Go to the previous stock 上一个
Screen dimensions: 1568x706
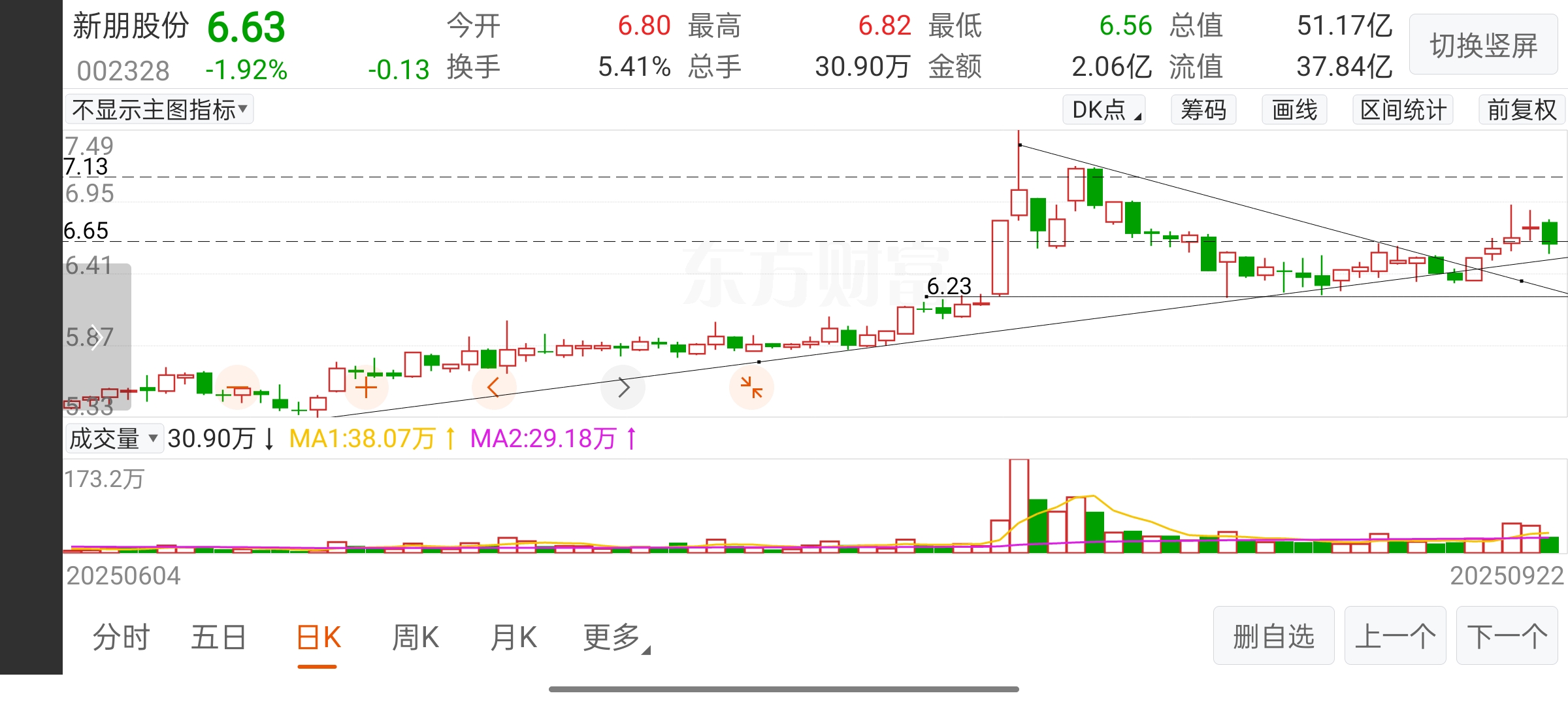pos(1395,636)
